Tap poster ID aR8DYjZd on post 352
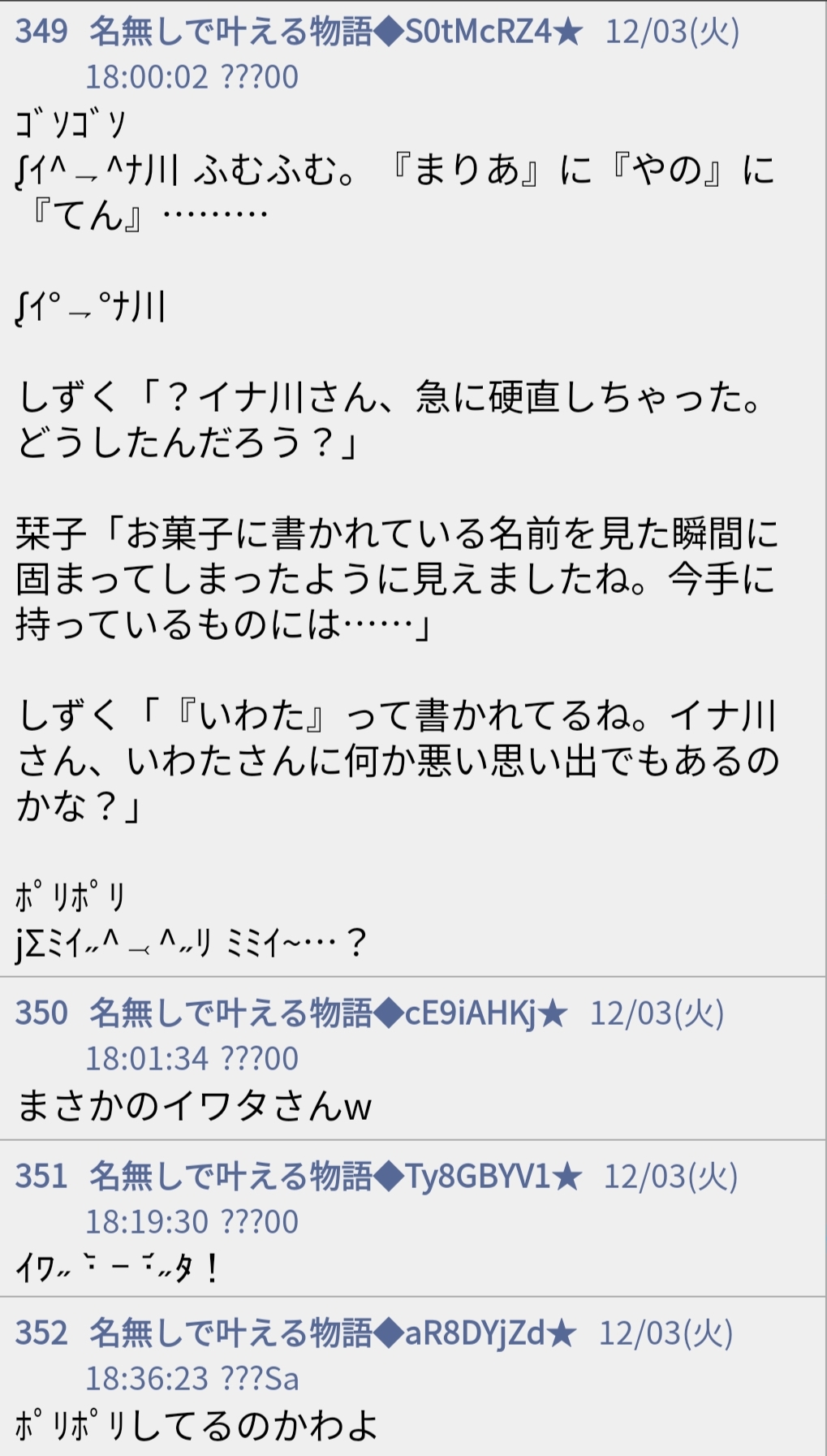 [x=490, y=1333]
